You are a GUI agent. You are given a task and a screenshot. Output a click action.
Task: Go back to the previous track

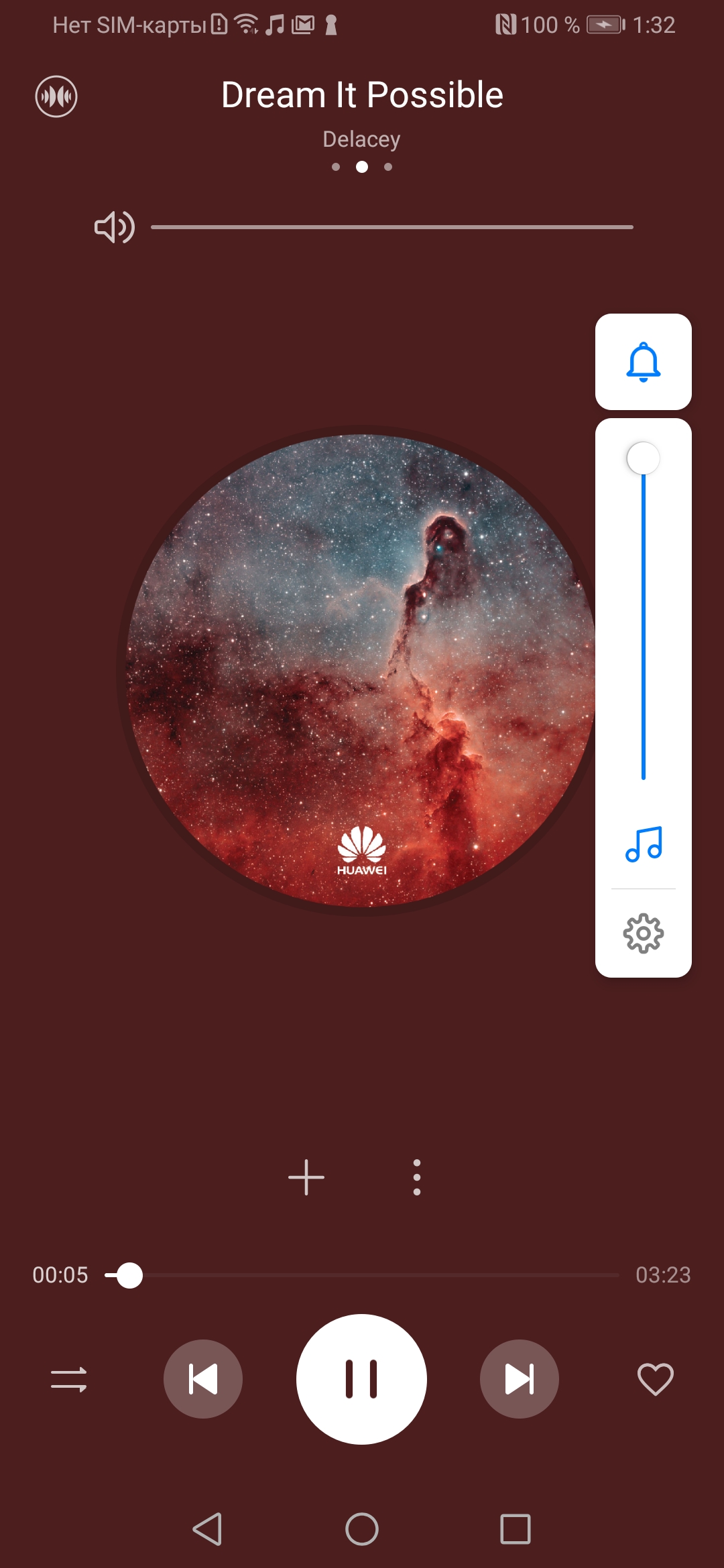click(x=203, y=1379)
